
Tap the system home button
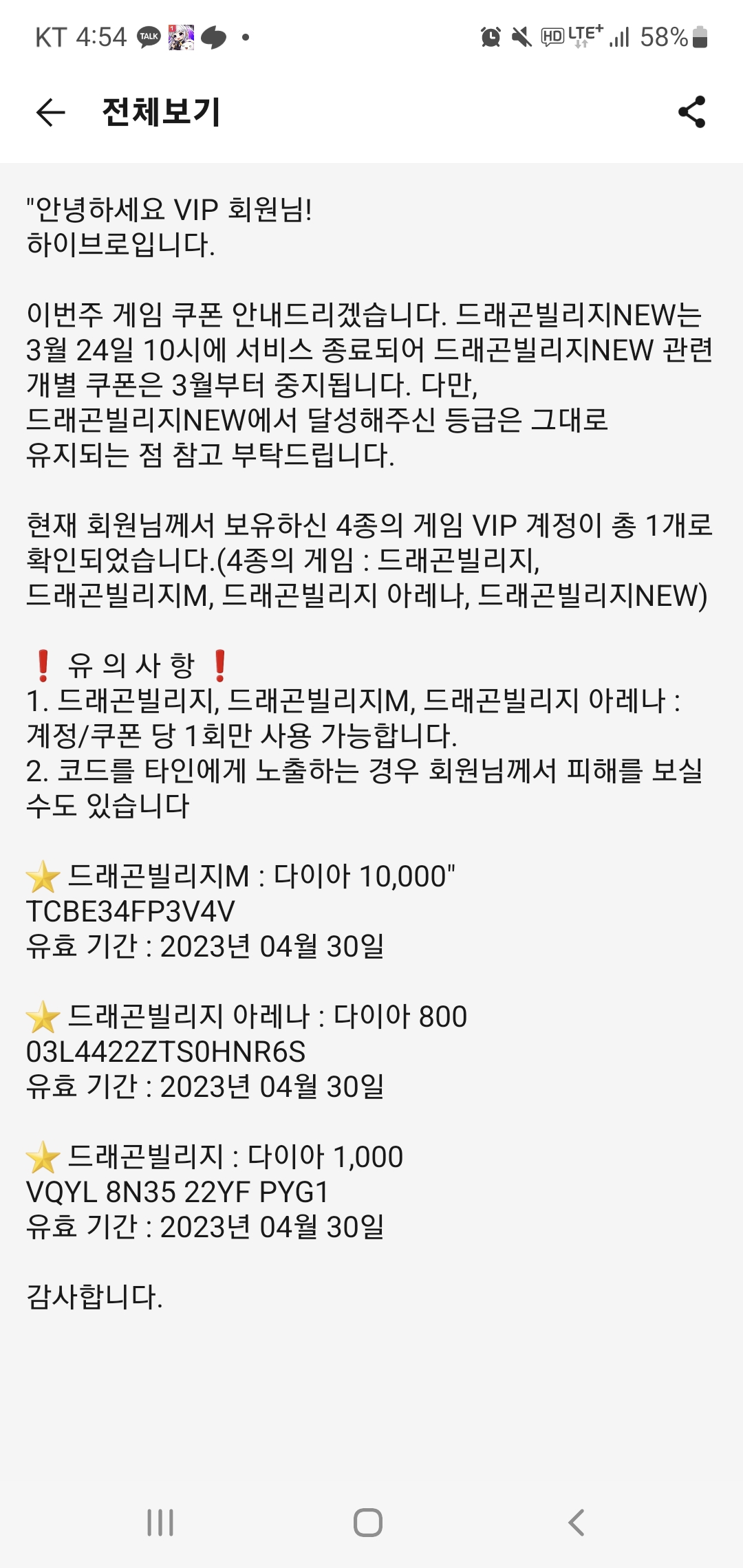coord(368,1522)
